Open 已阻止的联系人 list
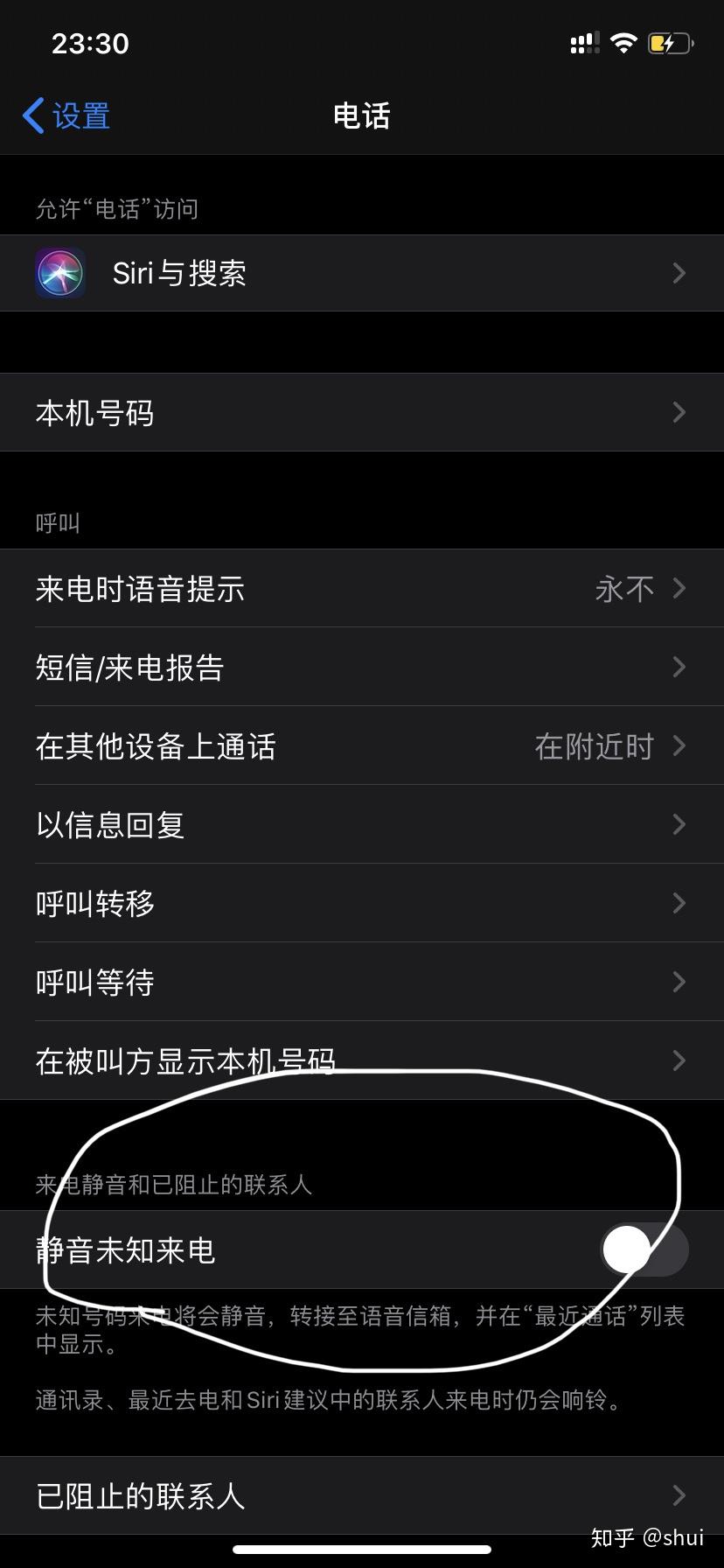This screenshot has height=1568, width=724. click(362, 1495)
